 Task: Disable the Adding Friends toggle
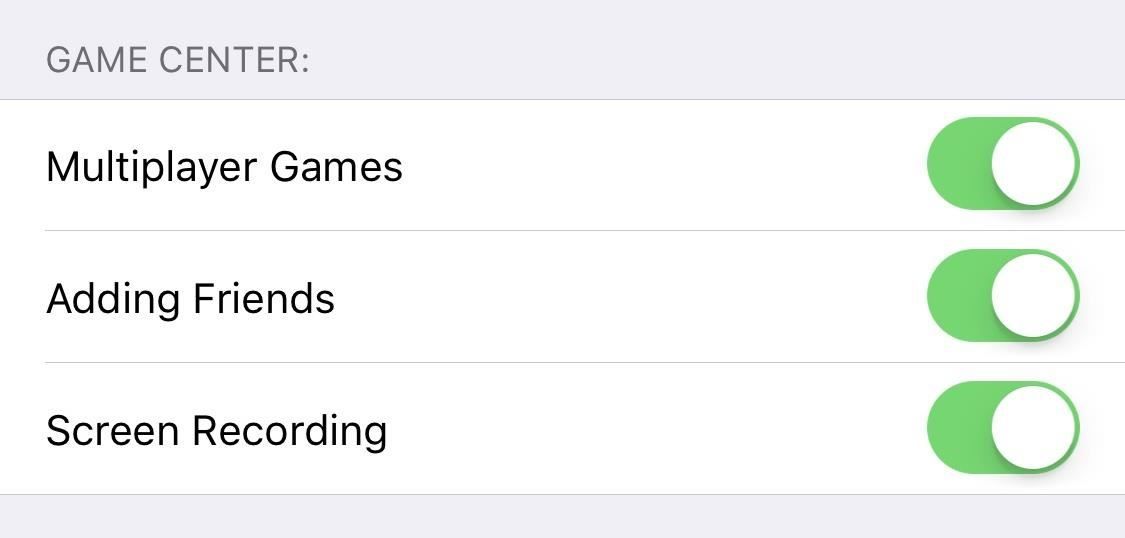click(1003, 297)
